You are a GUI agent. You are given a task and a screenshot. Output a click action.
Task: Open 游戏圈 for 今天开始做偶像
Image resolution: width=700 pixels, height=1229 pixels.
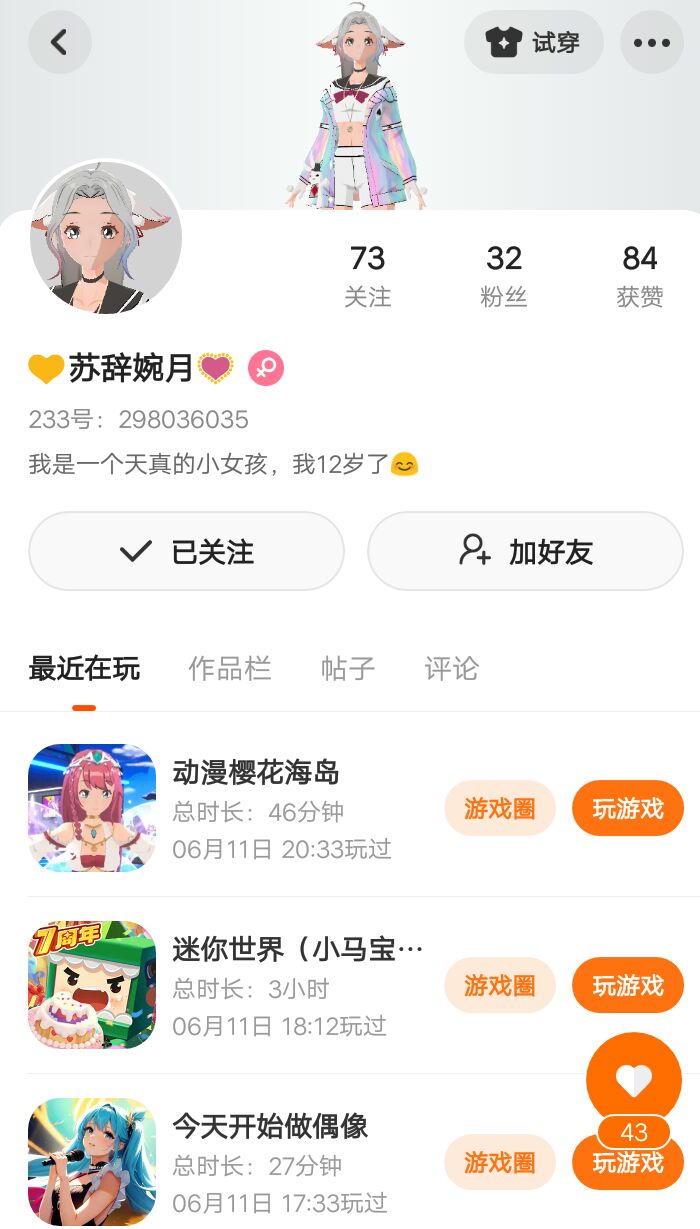(499, 1162)
